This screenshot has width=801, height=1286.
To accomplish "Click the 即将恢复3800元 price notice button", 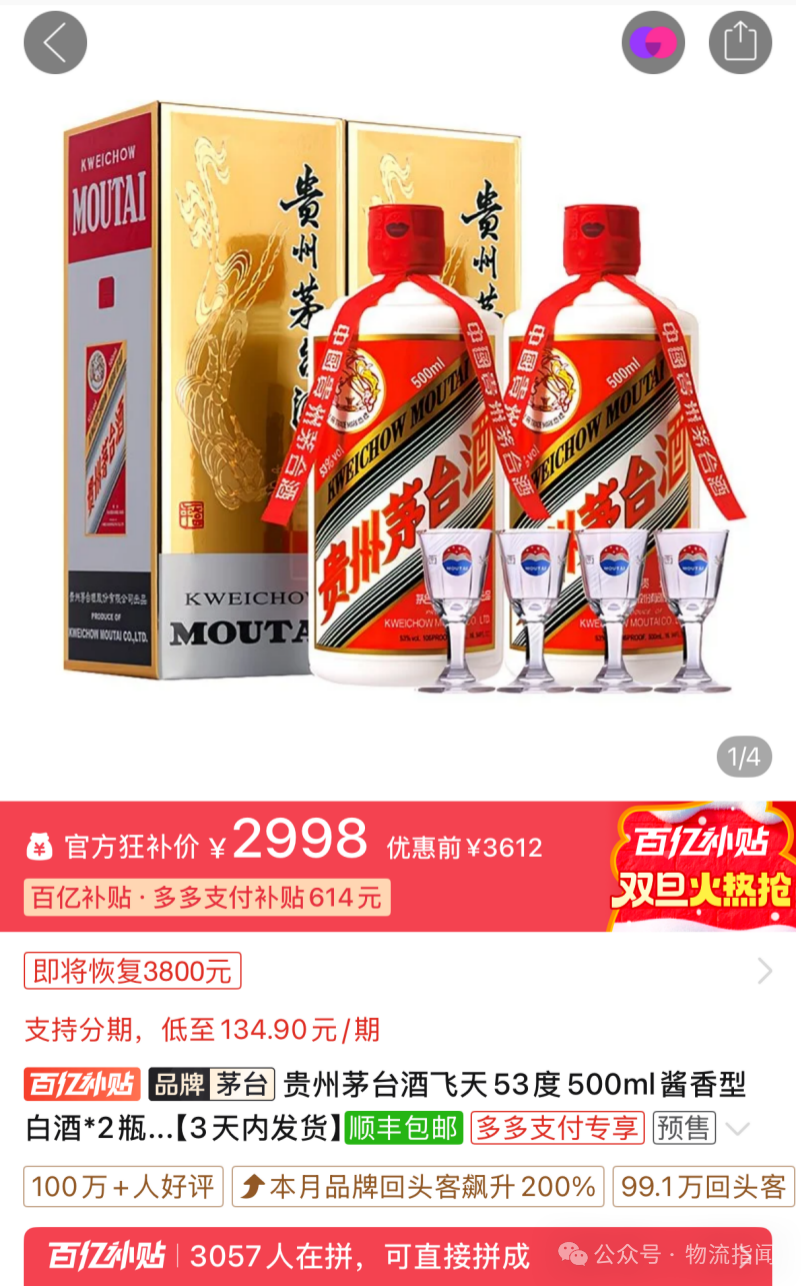I will 133,970.
